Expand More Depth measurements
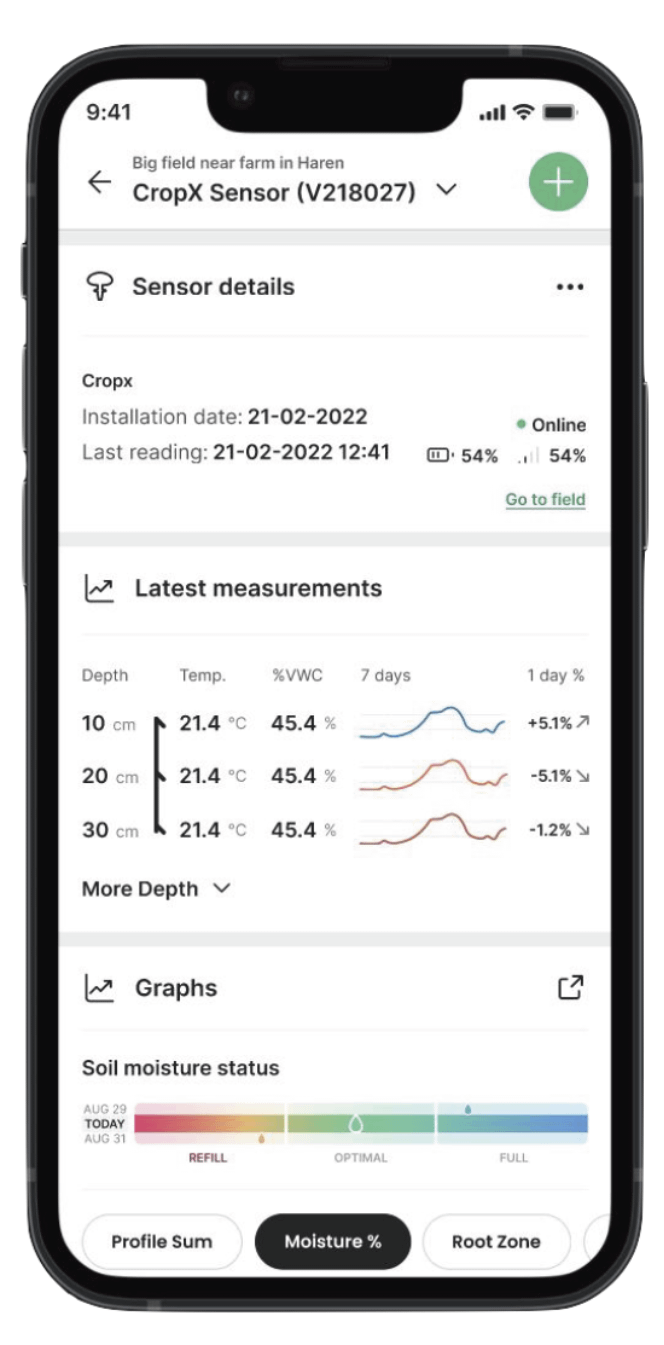This screenshot has width=664, height=1345. pos(156,889)
